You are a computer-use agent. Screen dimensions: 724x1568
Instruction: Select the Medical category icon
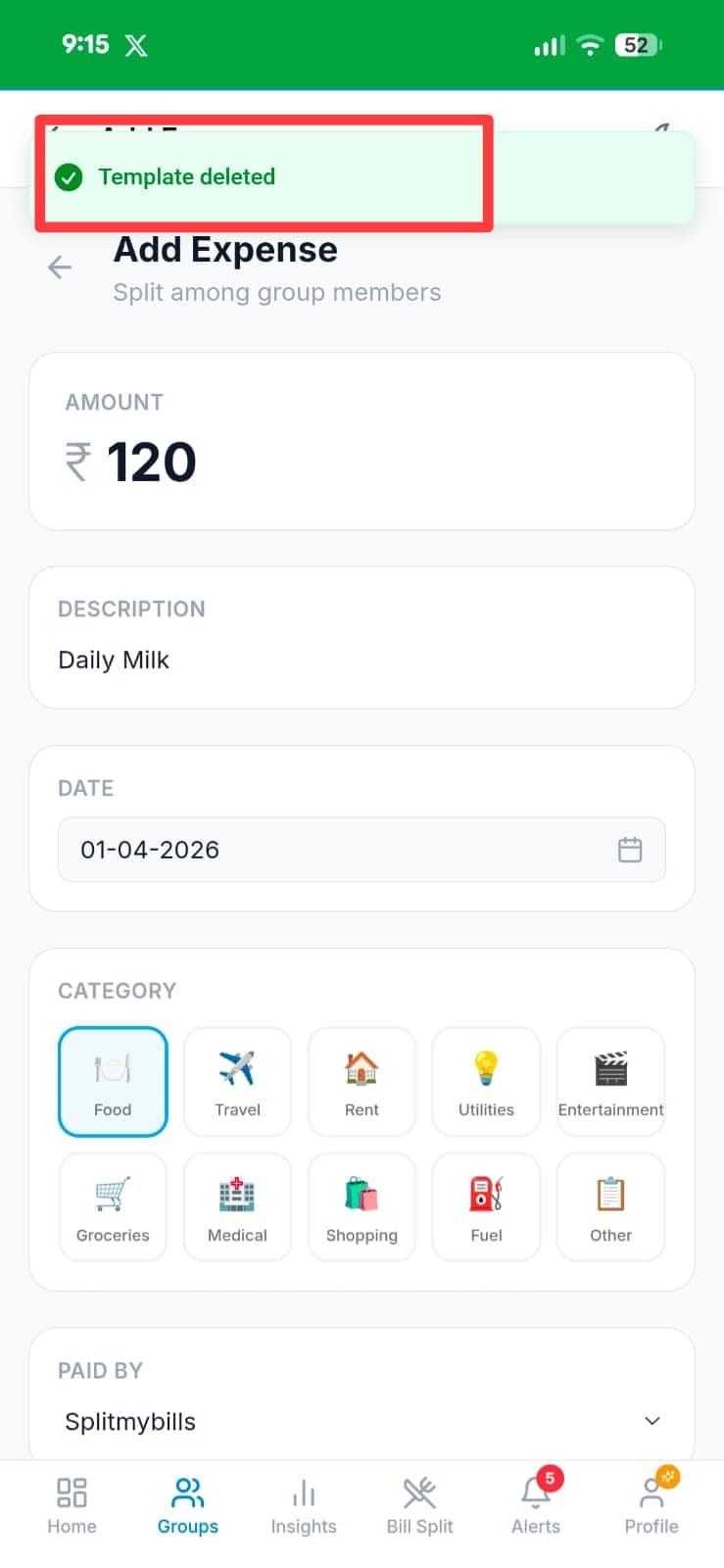coord(237,1205)
